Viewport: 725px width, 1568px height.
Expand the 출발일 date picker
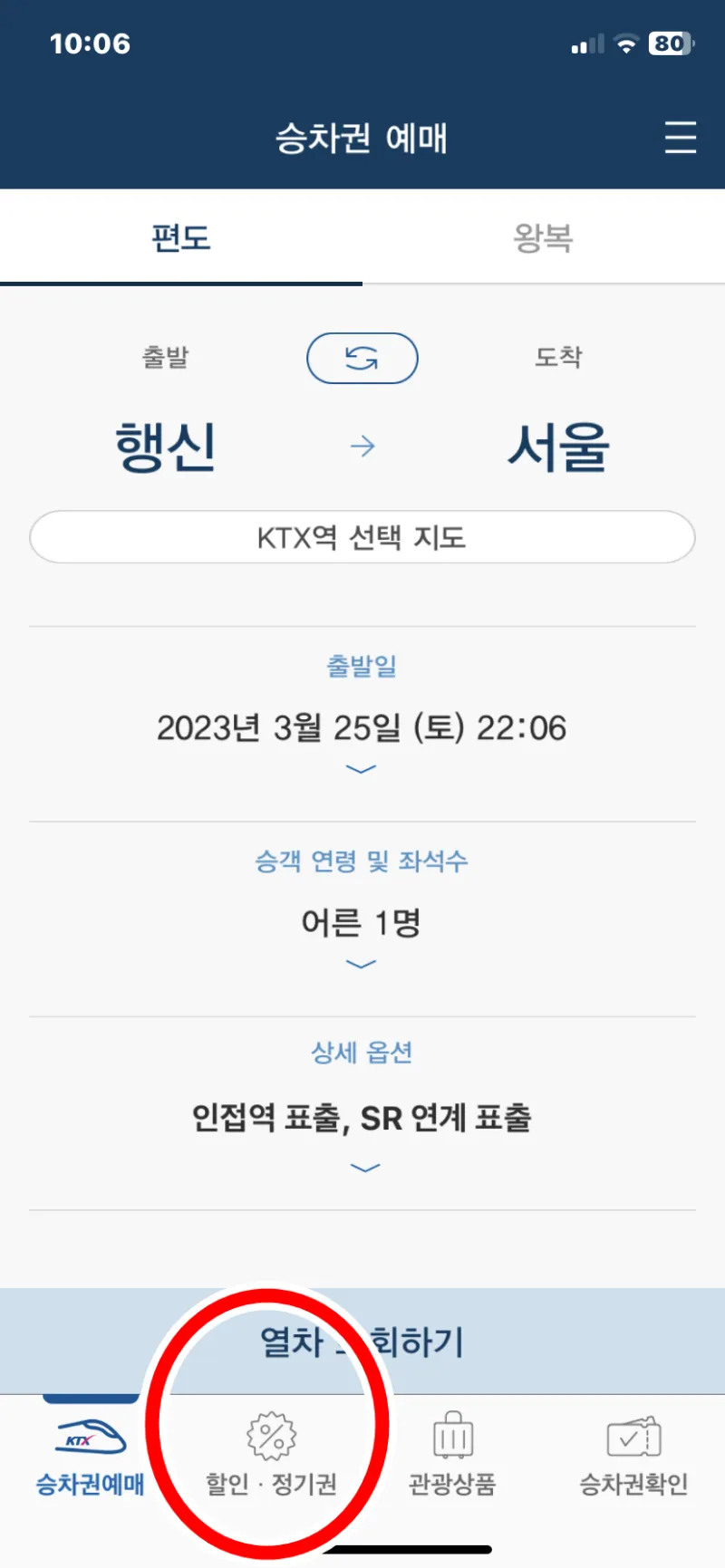pos(362,729)
